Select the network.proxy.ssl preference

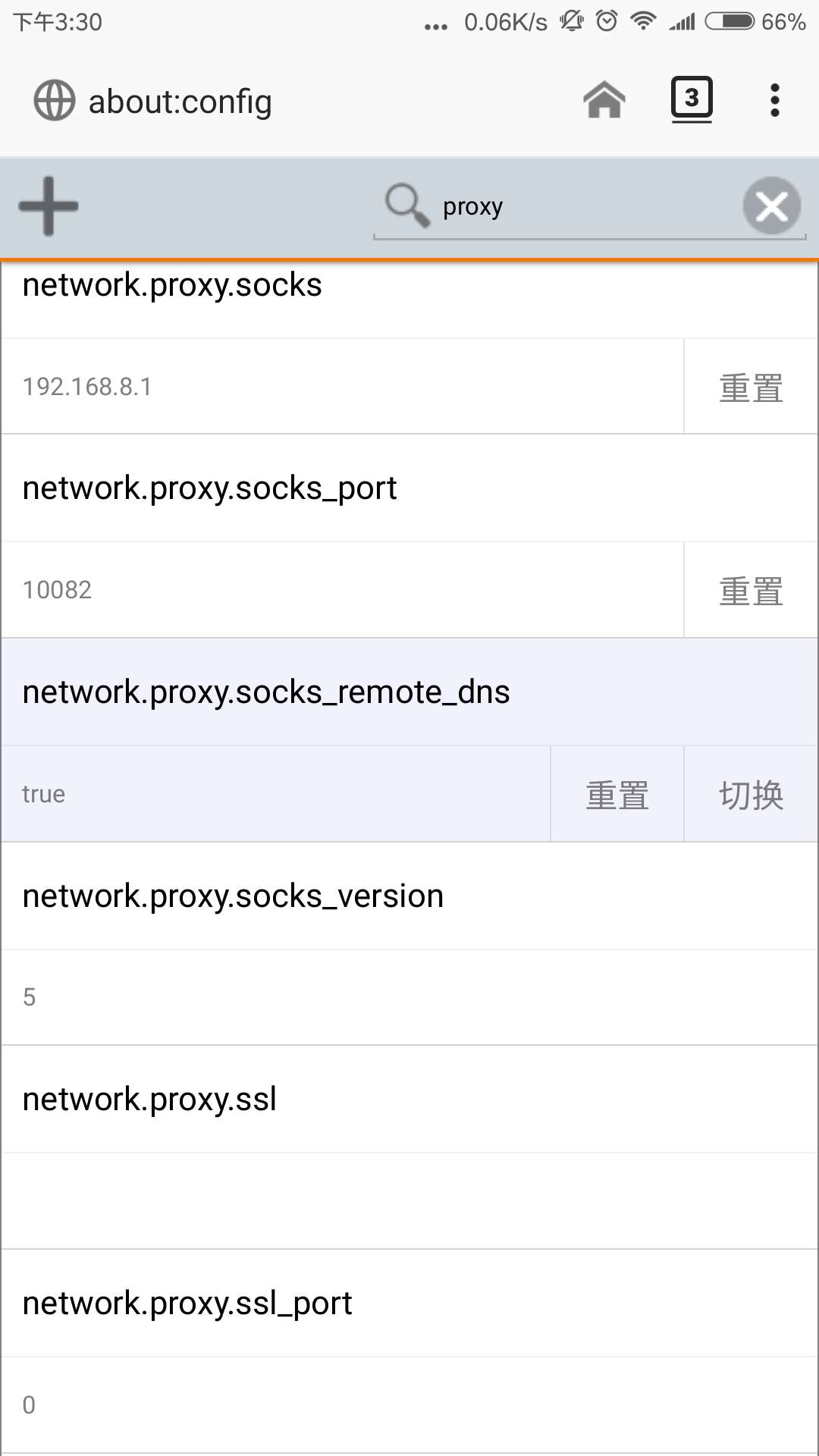[409, 1100]
